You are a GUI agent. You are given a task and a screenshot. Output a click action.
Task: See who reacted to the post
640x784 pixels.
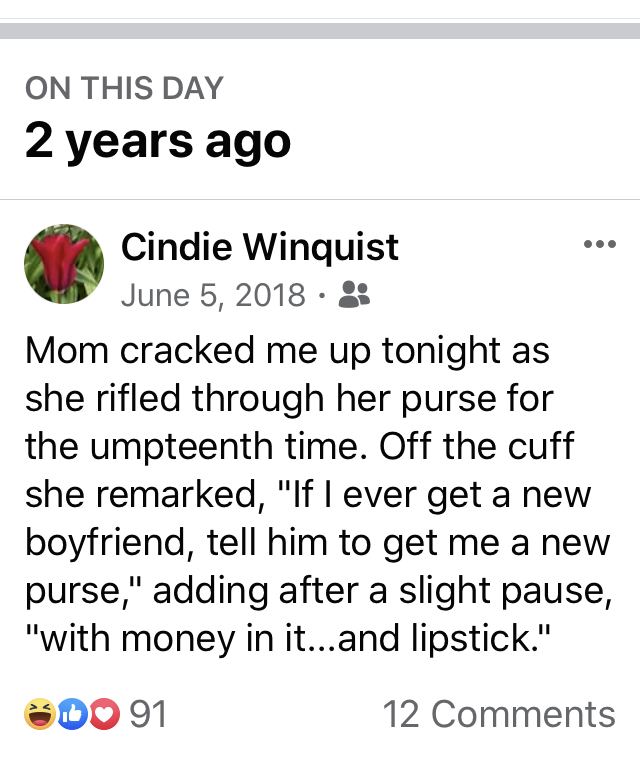[x=95, y=714]
